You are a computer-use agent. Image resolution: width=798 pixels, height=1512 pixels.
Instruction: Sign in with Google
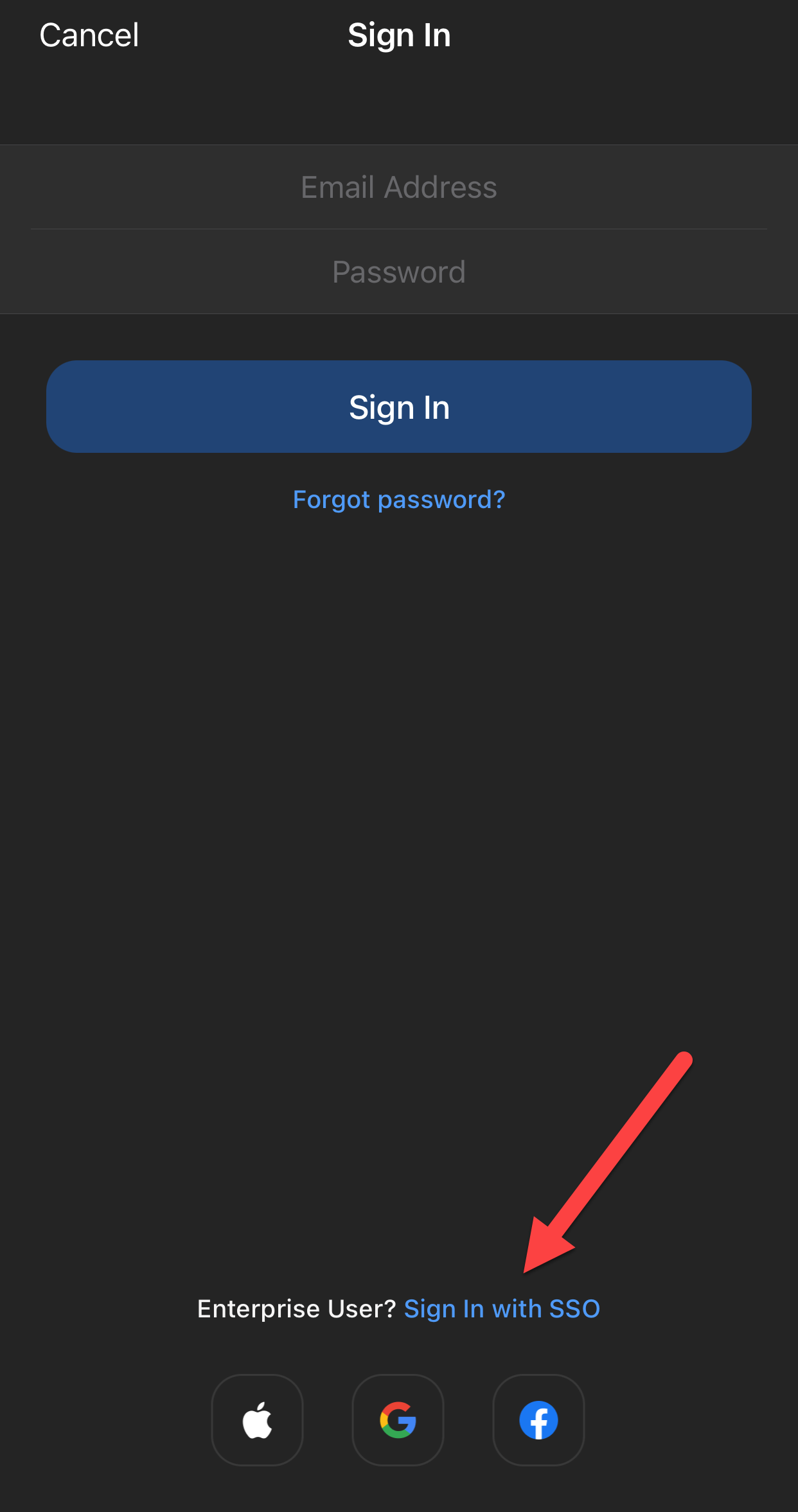398,1420
